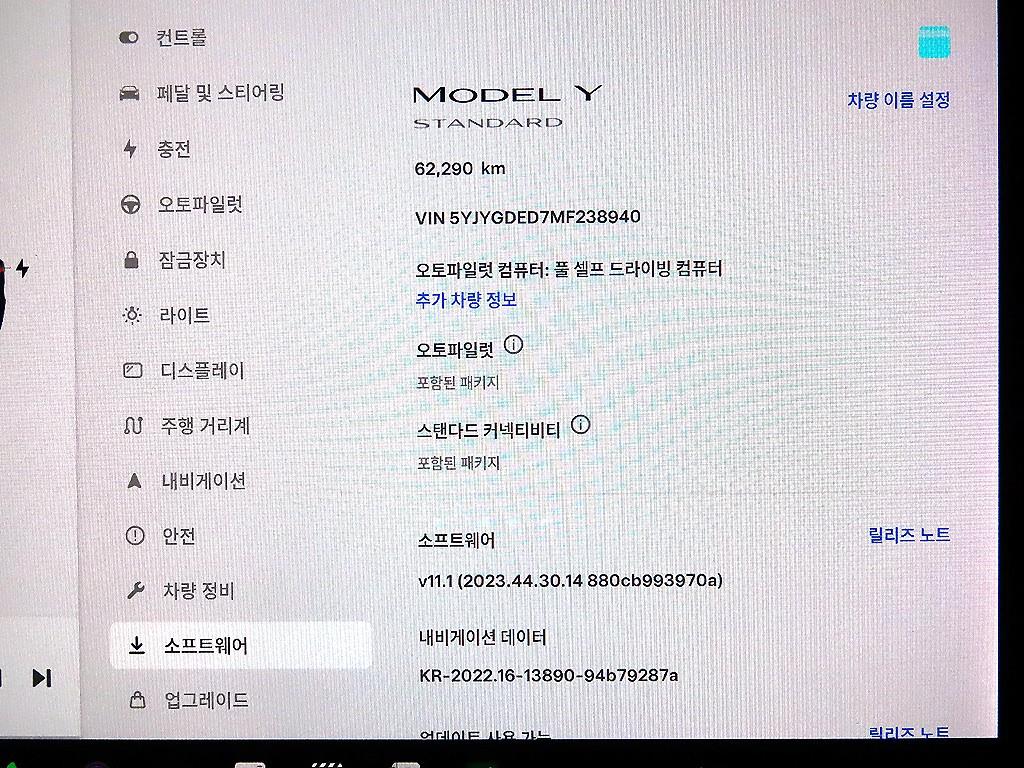Select the 소프트웨어 menu item
The height and width of the screenshot is (768, 1024).
(x=205, y=646)
